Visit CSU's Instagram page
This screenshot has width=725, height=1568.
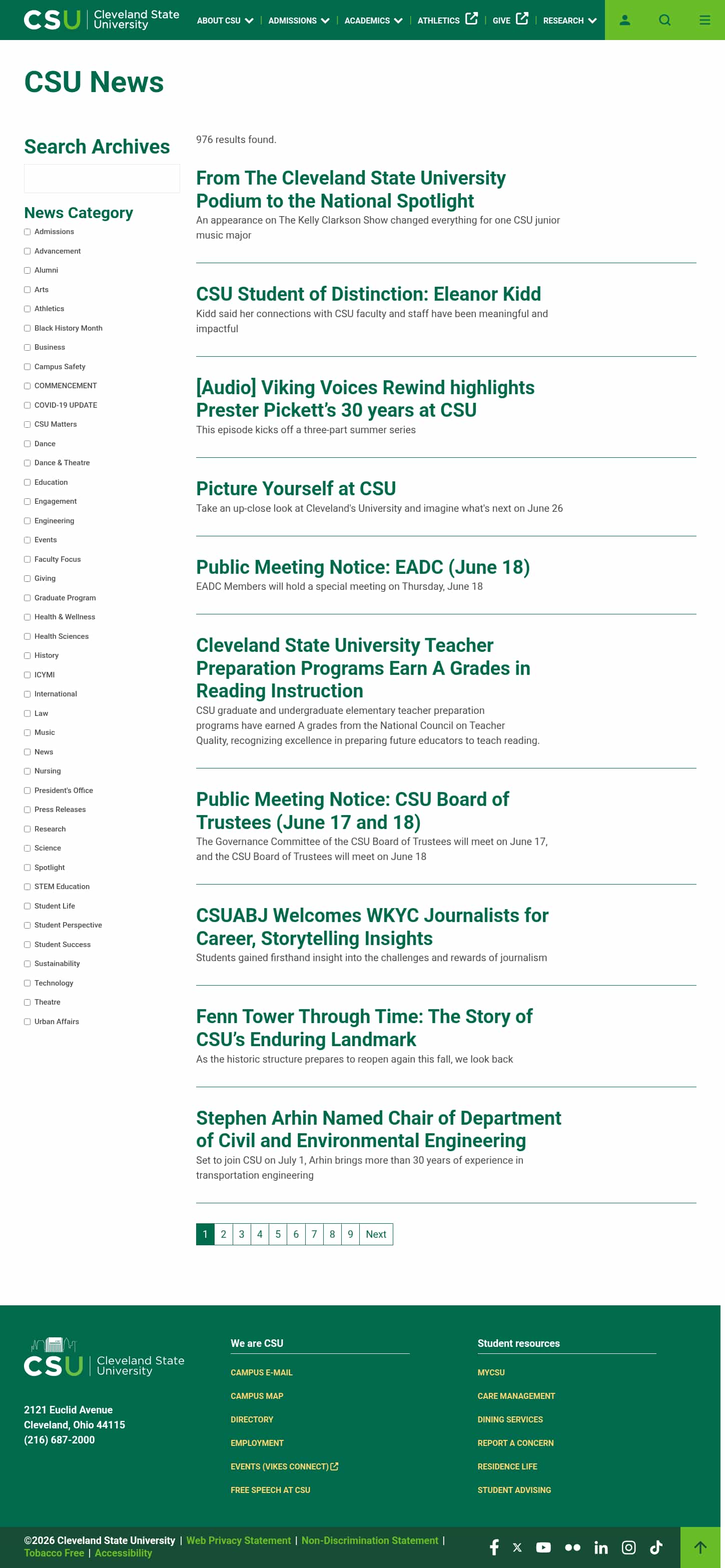629,1547
